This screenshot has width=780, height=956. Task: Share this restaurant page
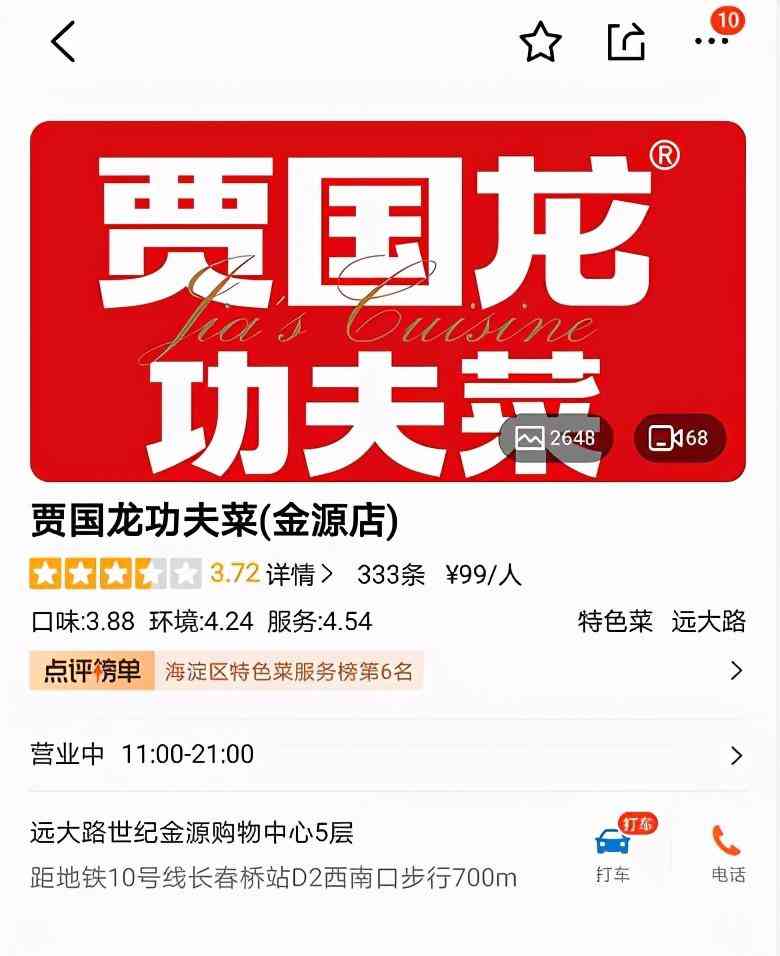point(626,42)
